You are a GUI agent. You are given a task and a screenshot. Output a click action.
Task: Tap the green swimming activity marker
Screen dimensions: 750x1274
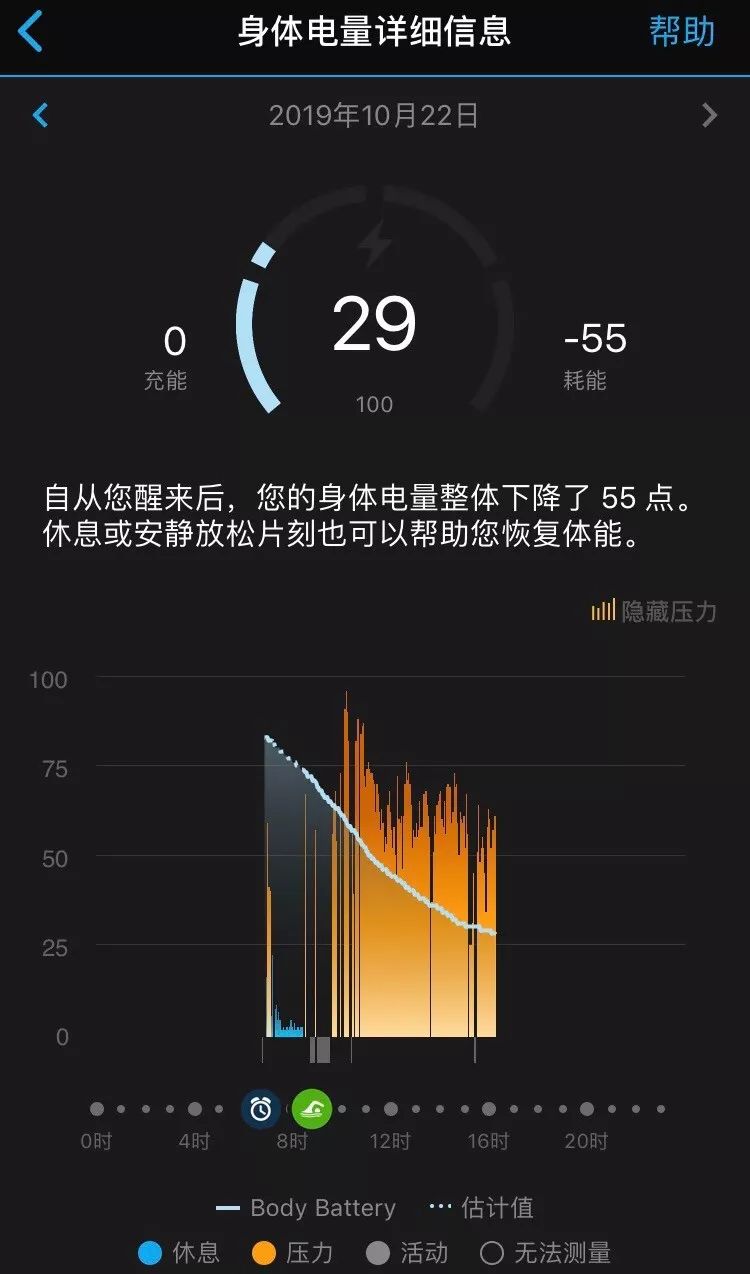[x=311, y=1108]
